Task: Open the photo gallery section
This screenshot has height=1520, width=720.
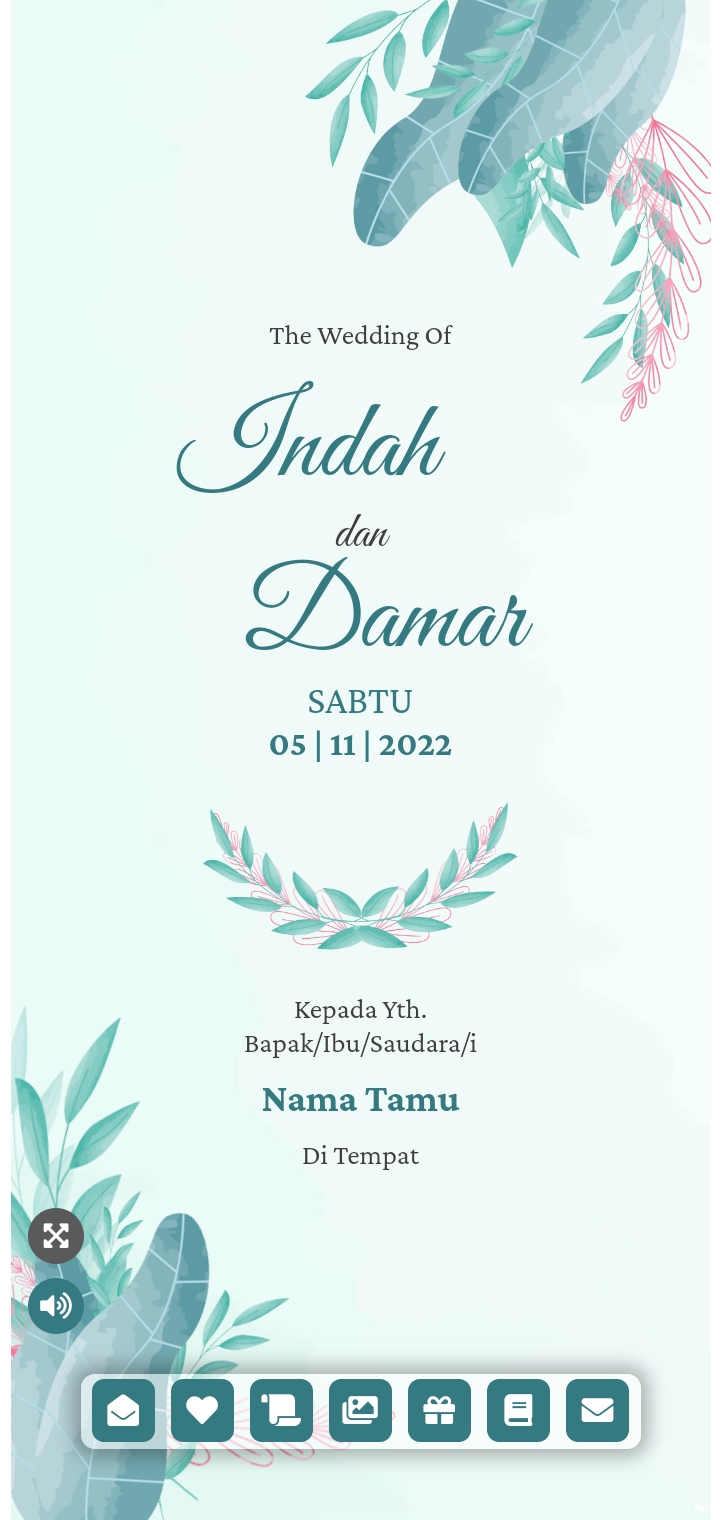Action: (360, 1411)
